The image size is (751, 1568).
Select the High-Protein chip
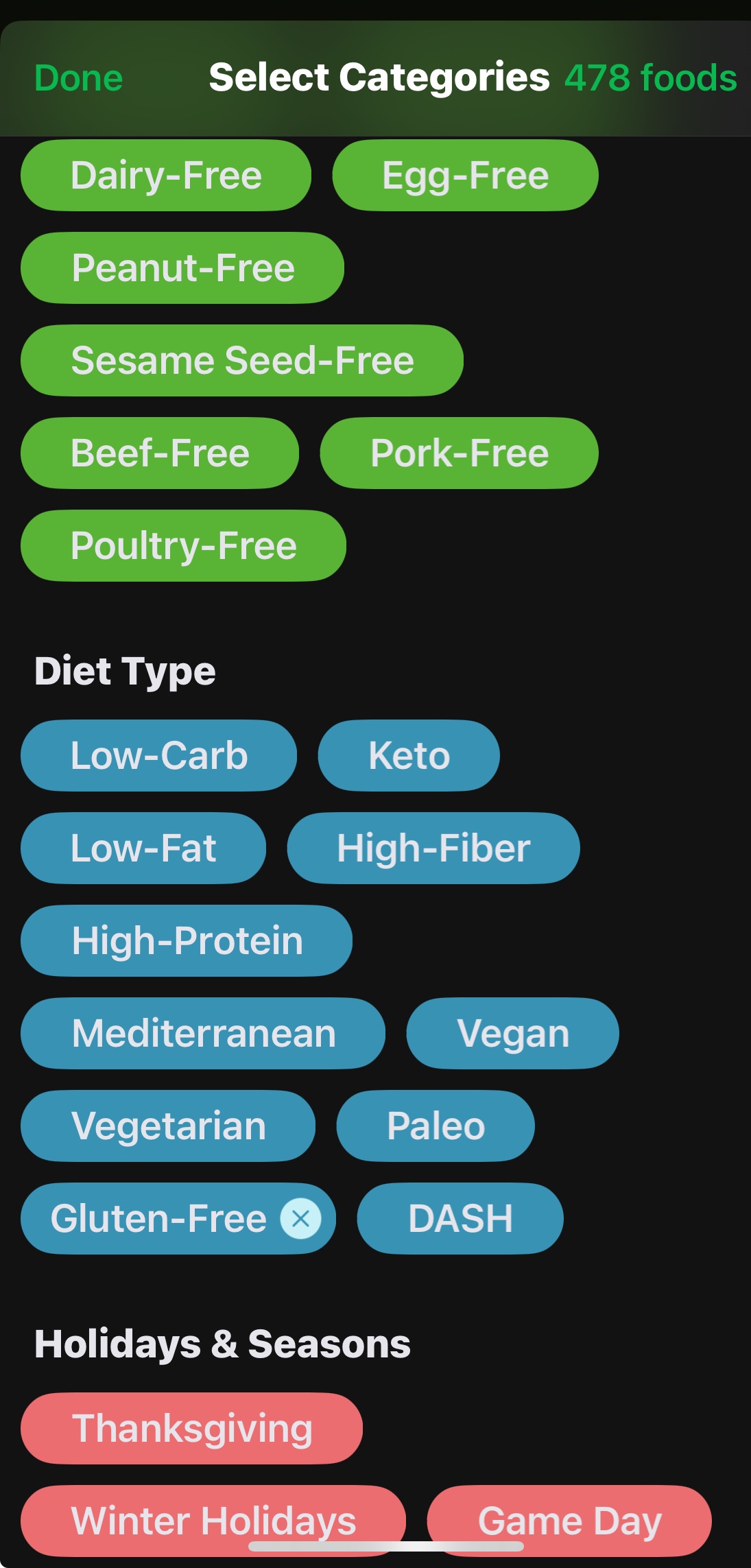point(187,941)
